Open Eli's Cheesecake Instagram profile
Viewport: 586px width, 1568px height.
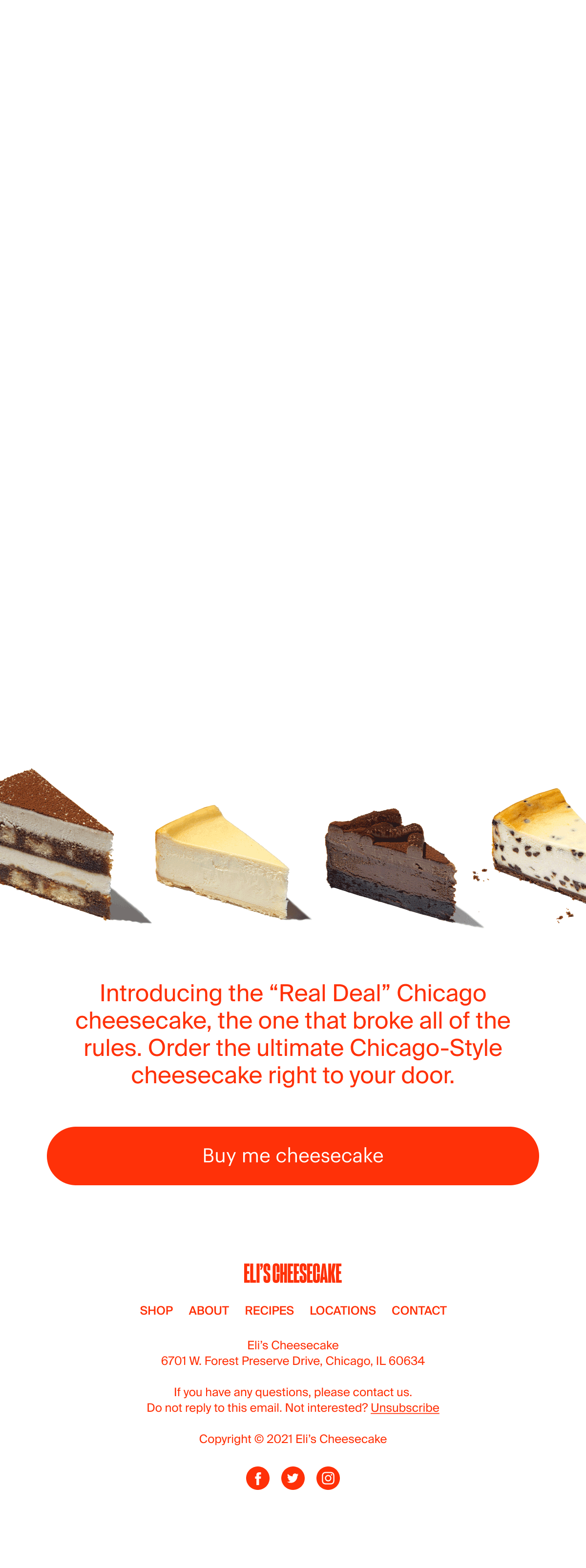tap(328, 1478)
